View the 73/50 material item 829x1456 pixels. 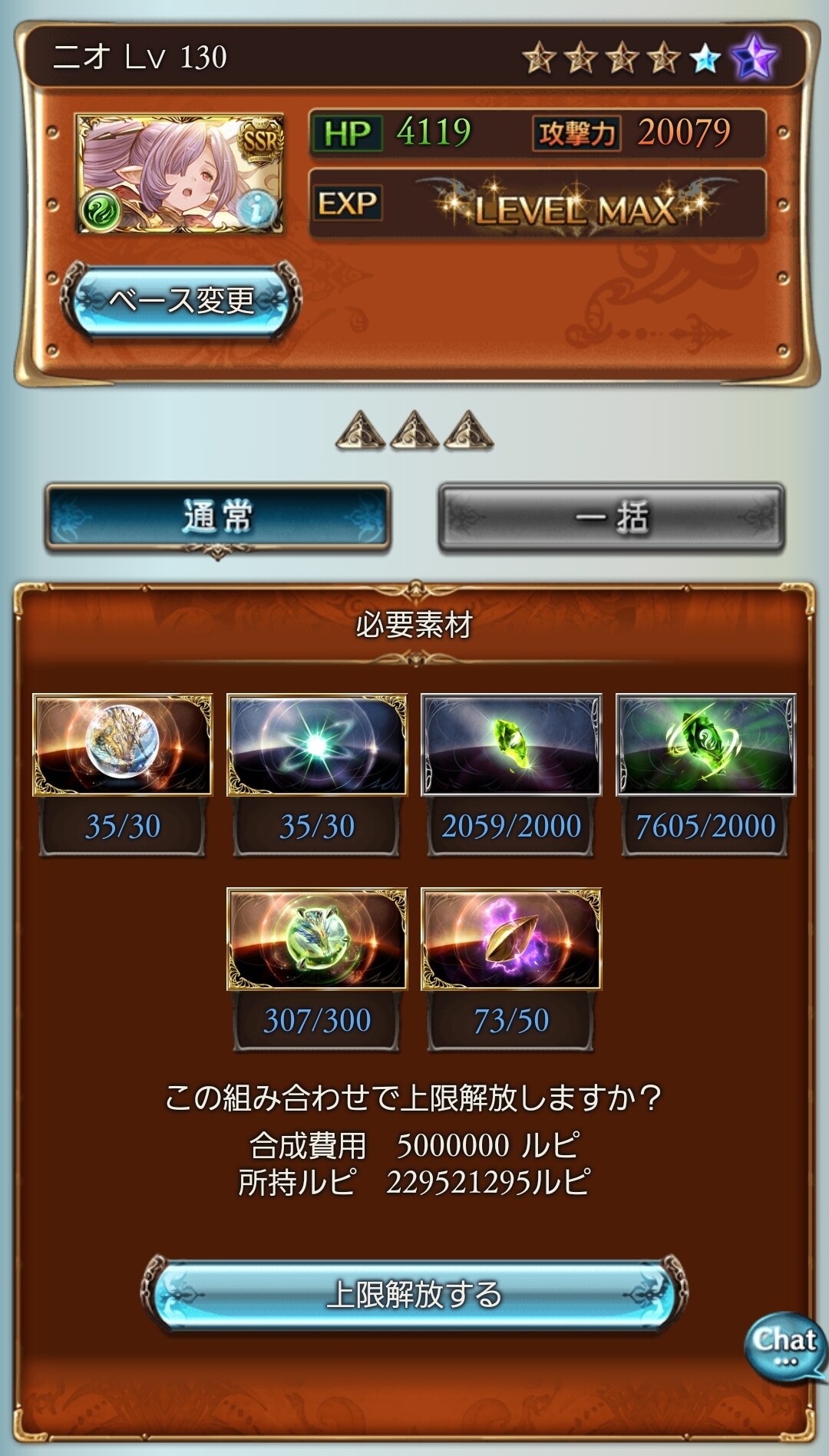point(511,939)
